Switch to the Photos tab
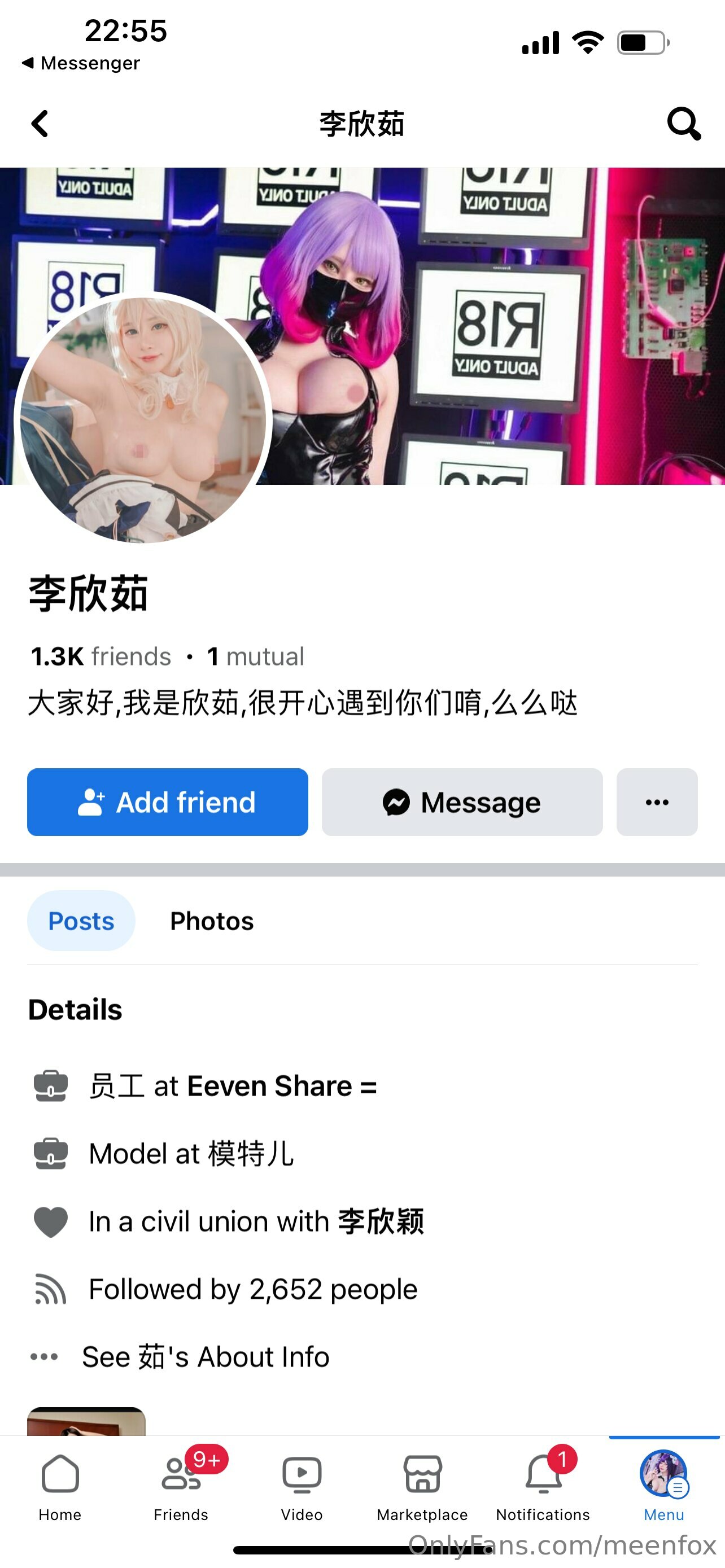The image size is (725, 1568). (x=212, y=921)
